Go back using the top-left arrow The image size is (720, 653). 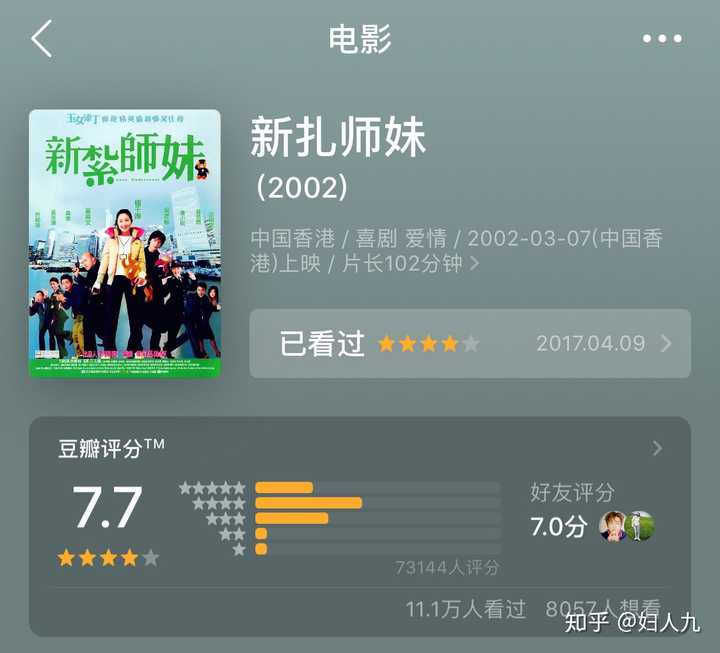[41, 39]
